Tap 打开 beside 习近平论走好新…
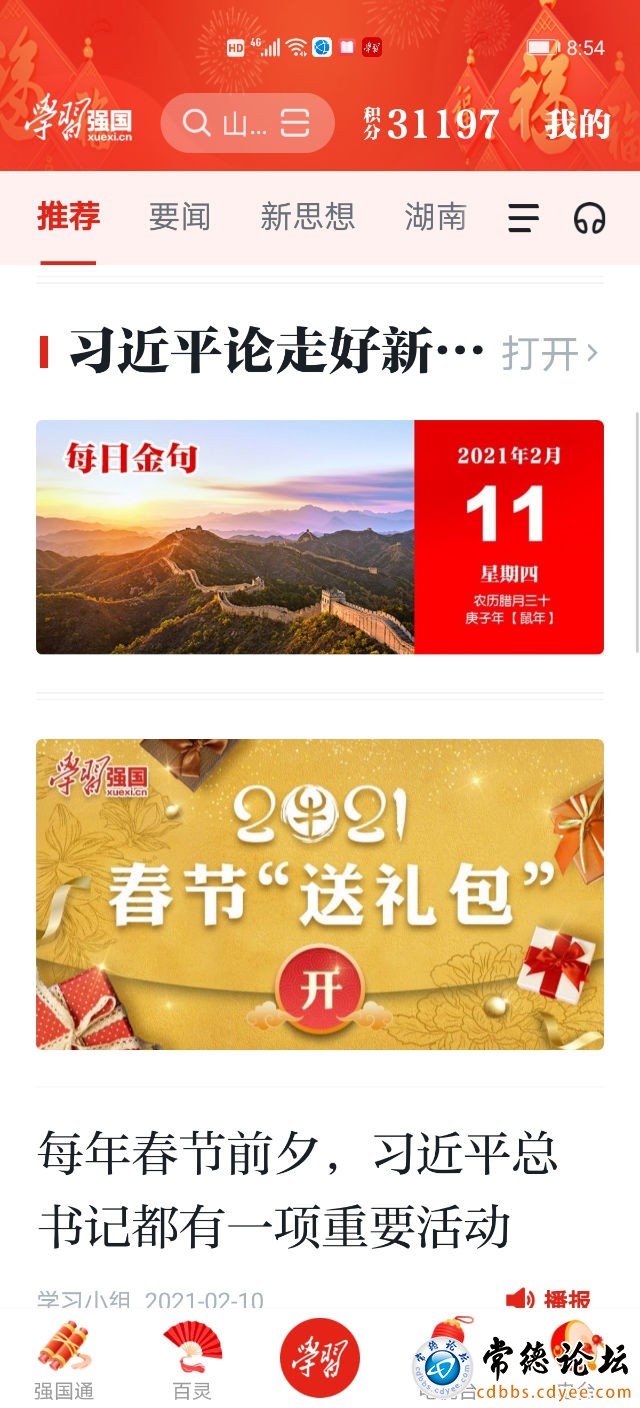The width and height of the screenshot is (640, 1408). [549, 353]
